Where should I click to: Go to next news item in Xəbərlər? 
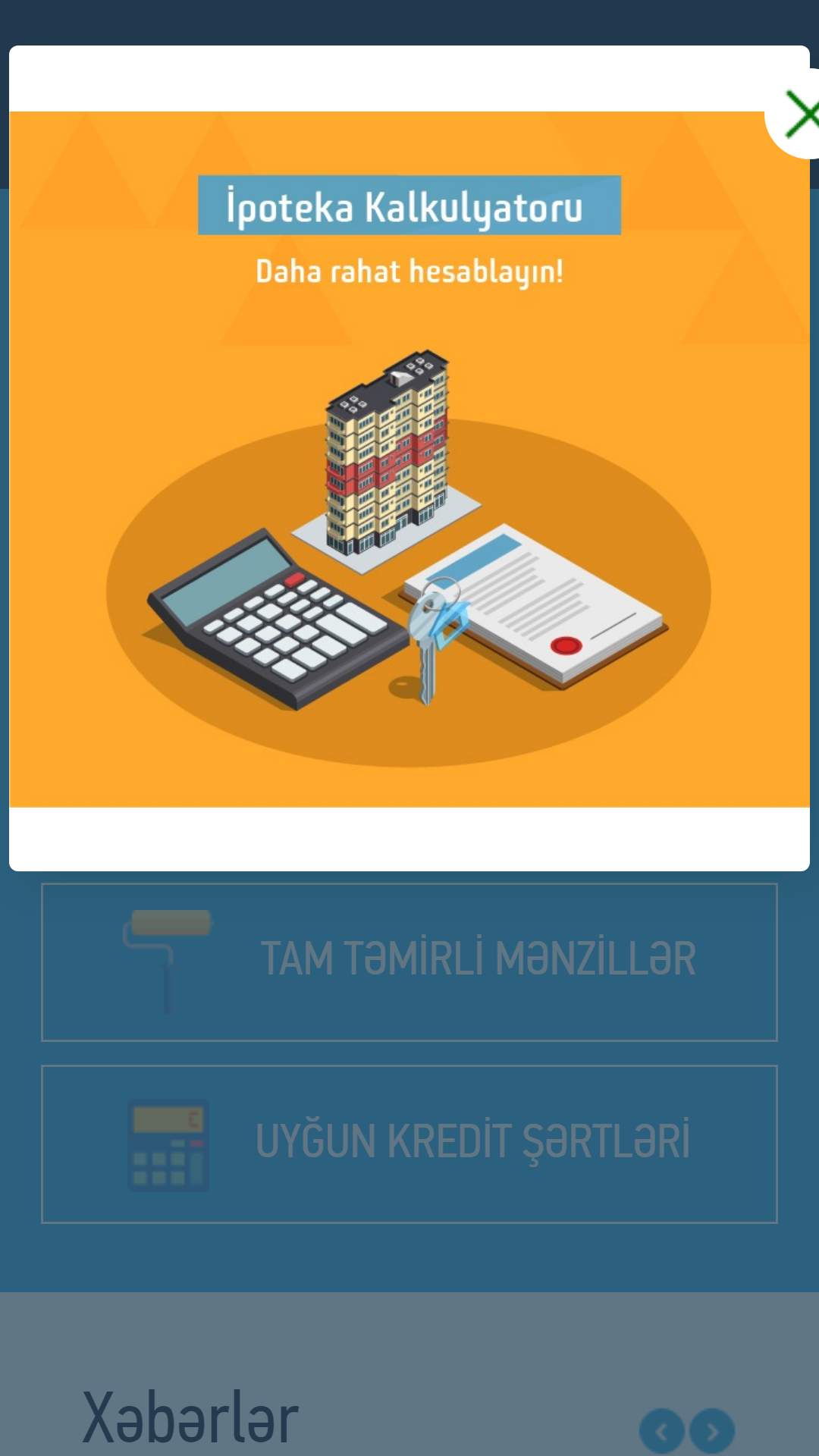click(x=712, y=1432)
